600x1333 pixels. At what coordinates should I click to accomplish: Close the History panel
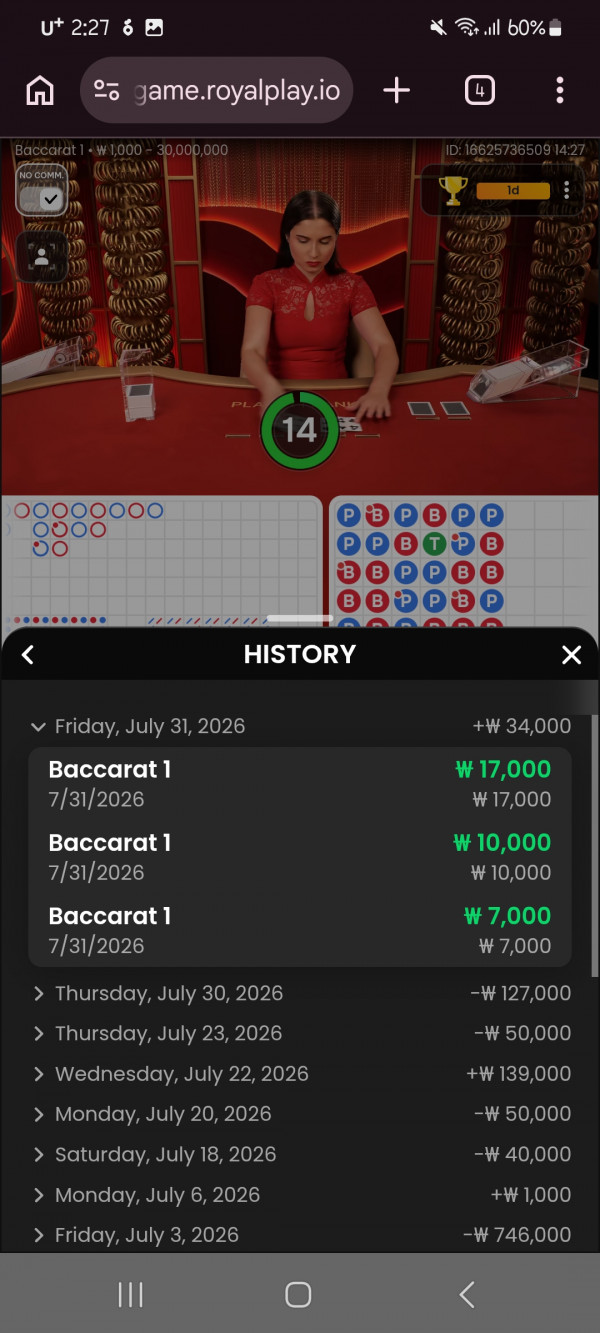pyautogui.click(x=571, y=655)
